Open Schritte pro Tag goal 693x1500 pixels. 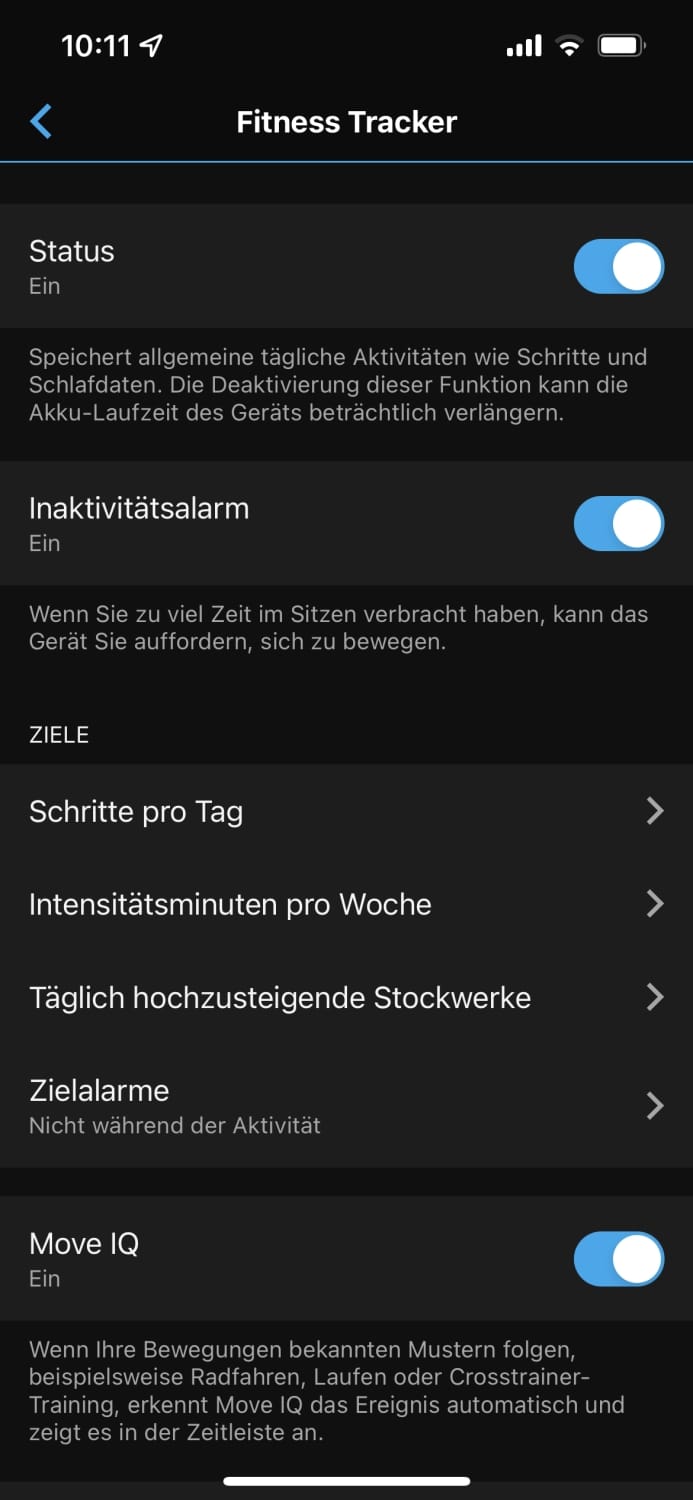point(346,811)
